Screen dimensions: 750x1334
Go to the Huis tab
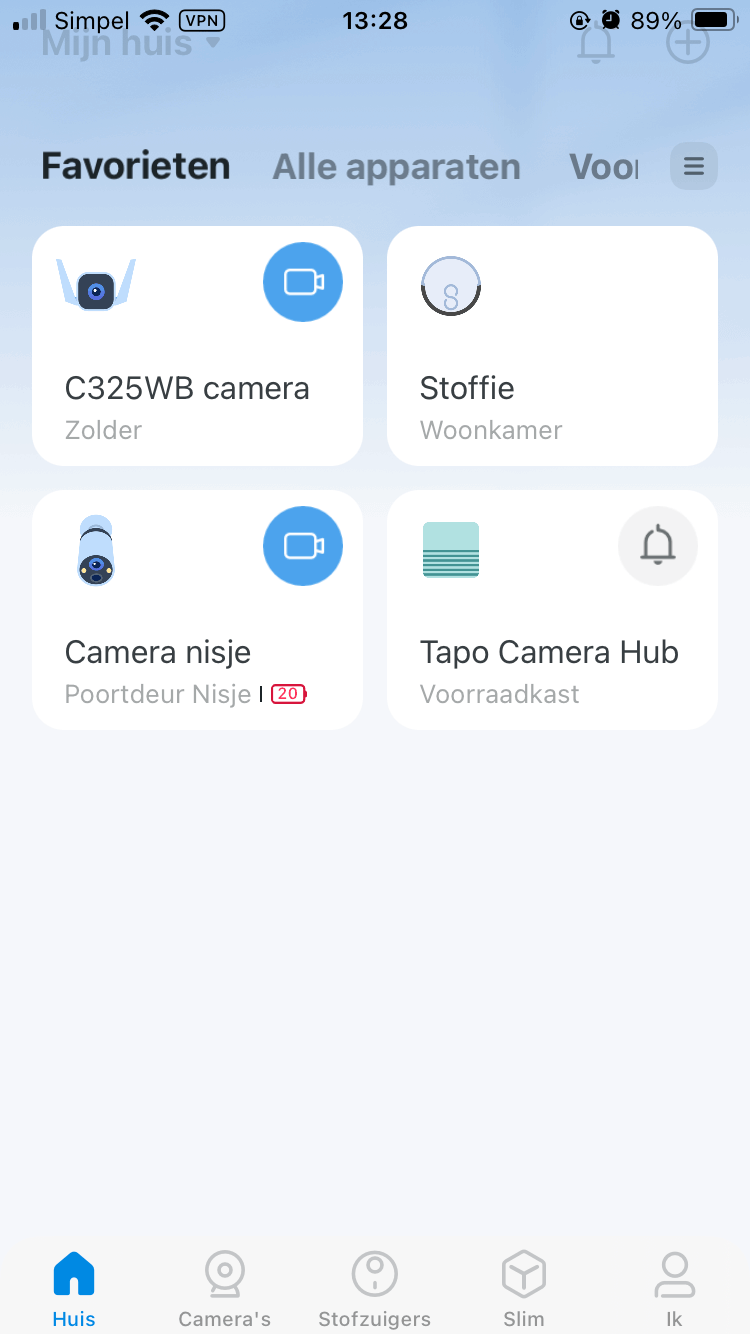pos(74,1289)
